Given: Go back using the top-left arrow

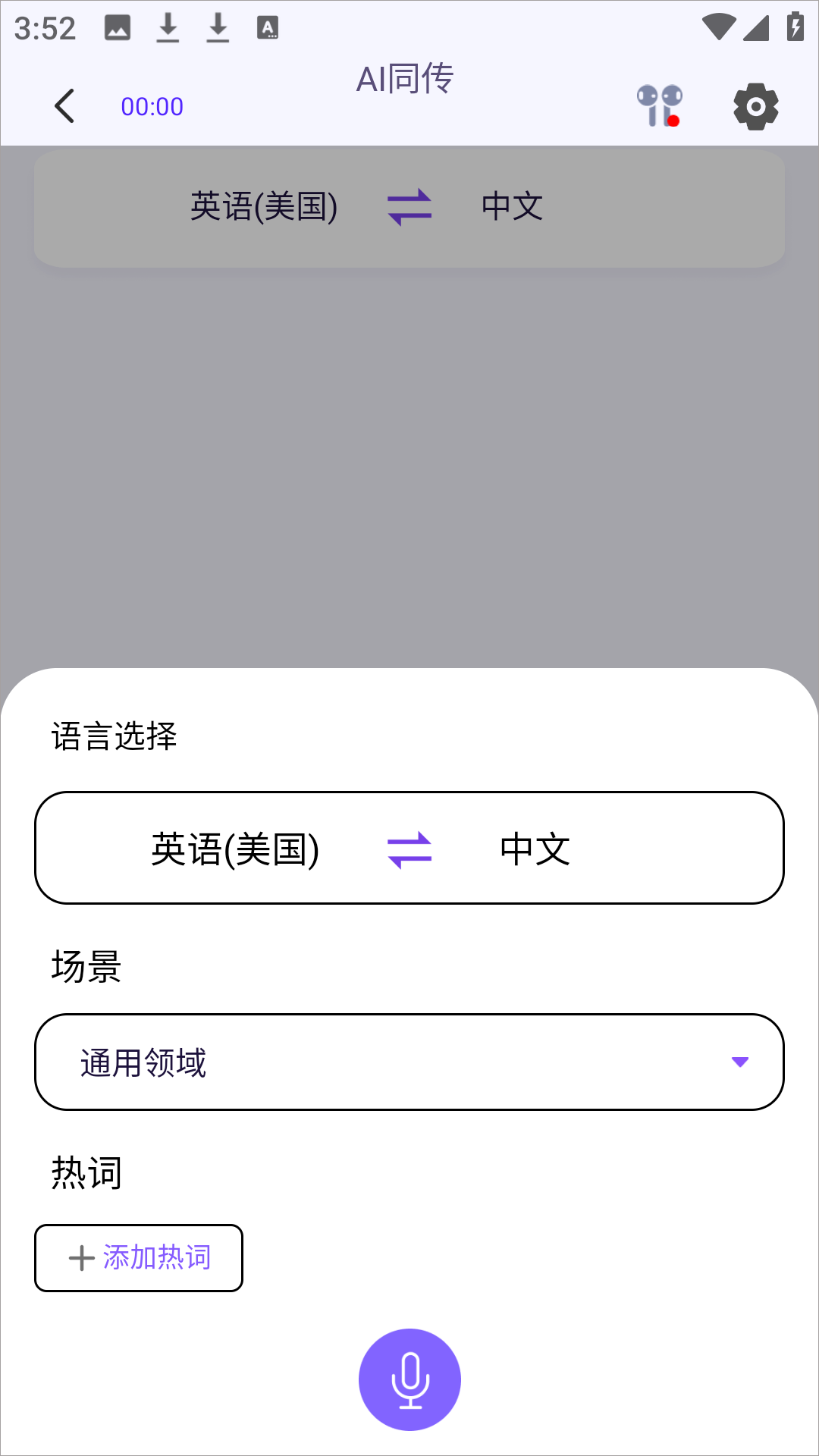Looking at the screenshot, I should tap(65, 106).
